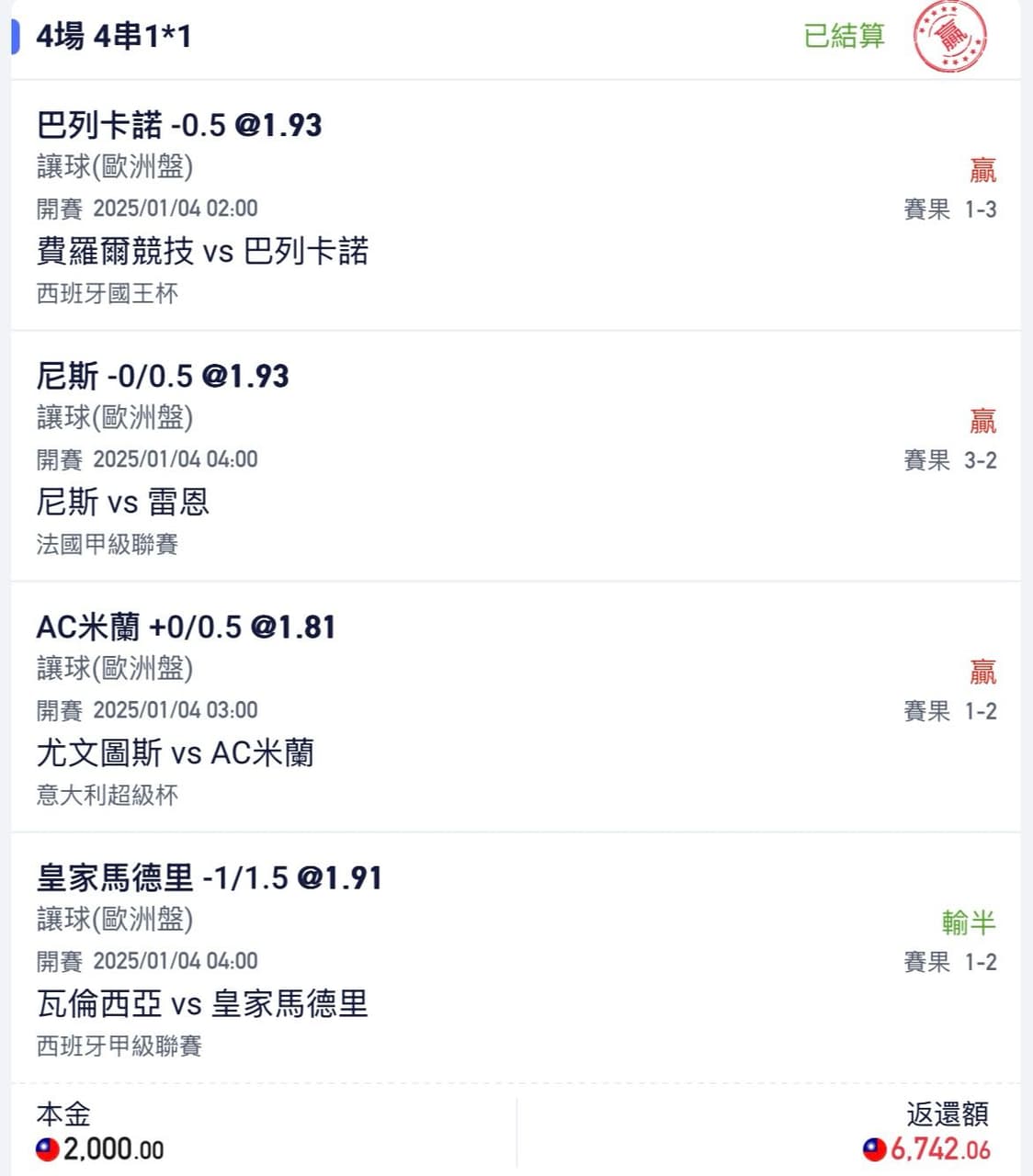Click the AC米蘭 +0/0.5 @1.81 odds

186,627
